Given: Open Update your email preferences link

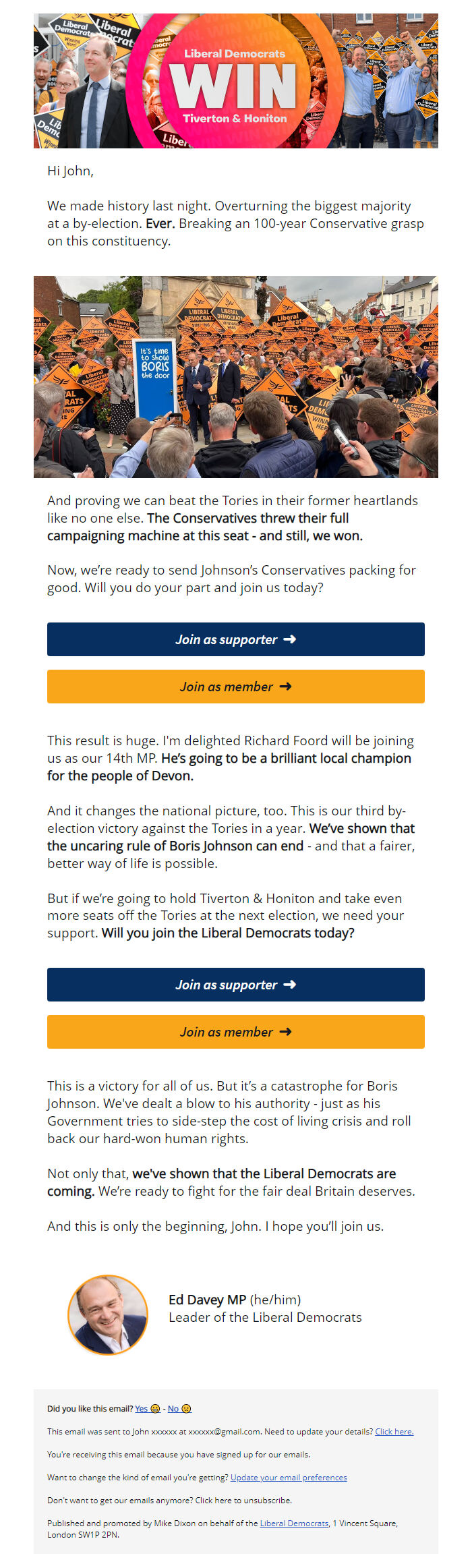Looking at the screenshot, I should 289,1477.
